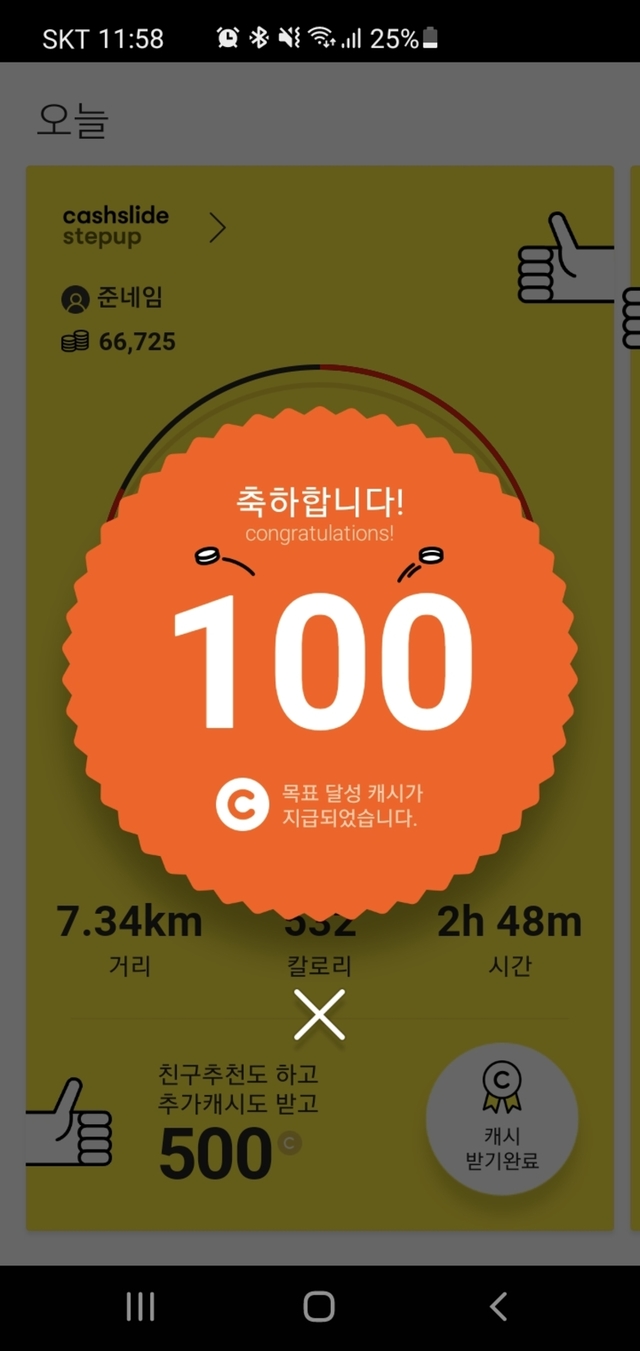Open the cashslide stepup chevron

click(x=217, y=228)
